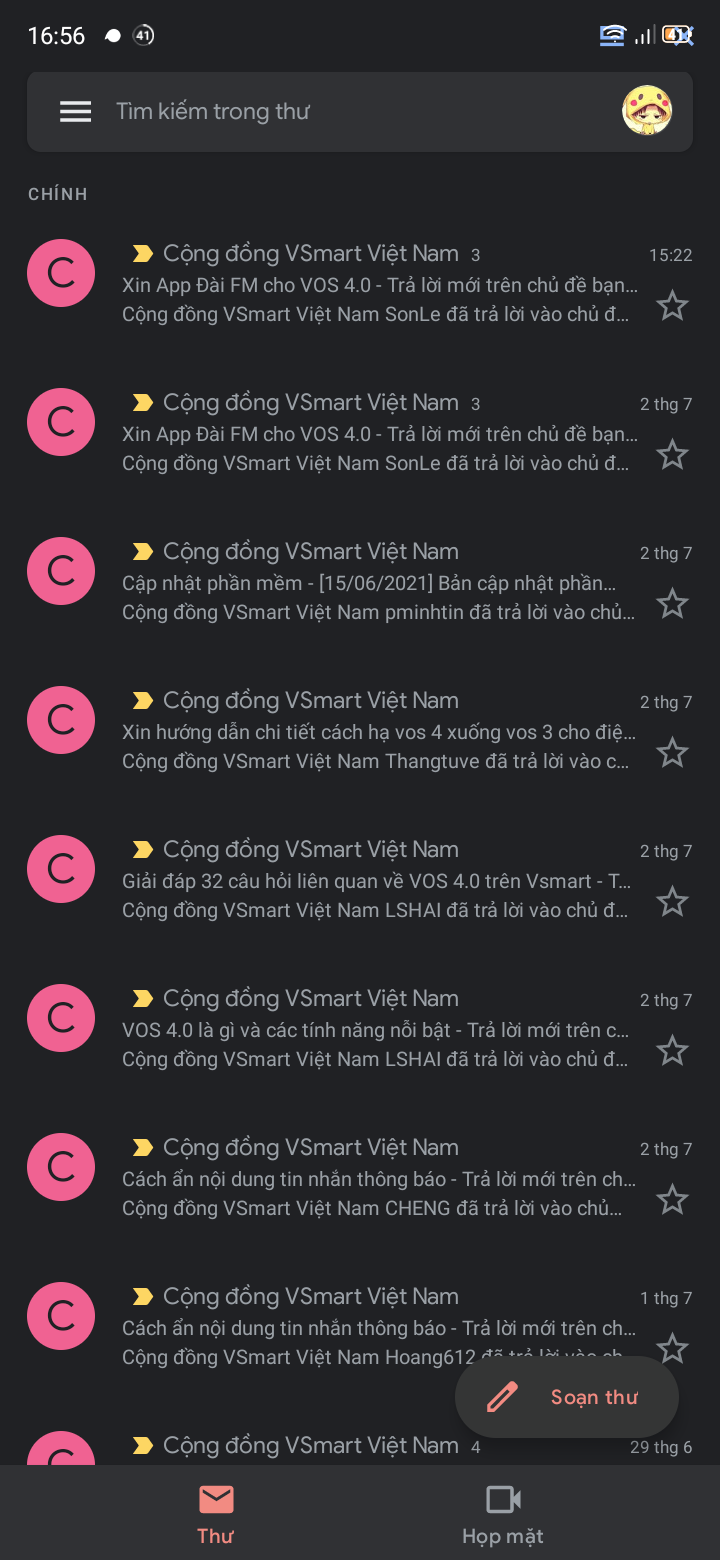Open the email about Cập nhật phần mềm 15/06/2021
720x1560 pixels.
pyautogui.click(x=380, y=583)
